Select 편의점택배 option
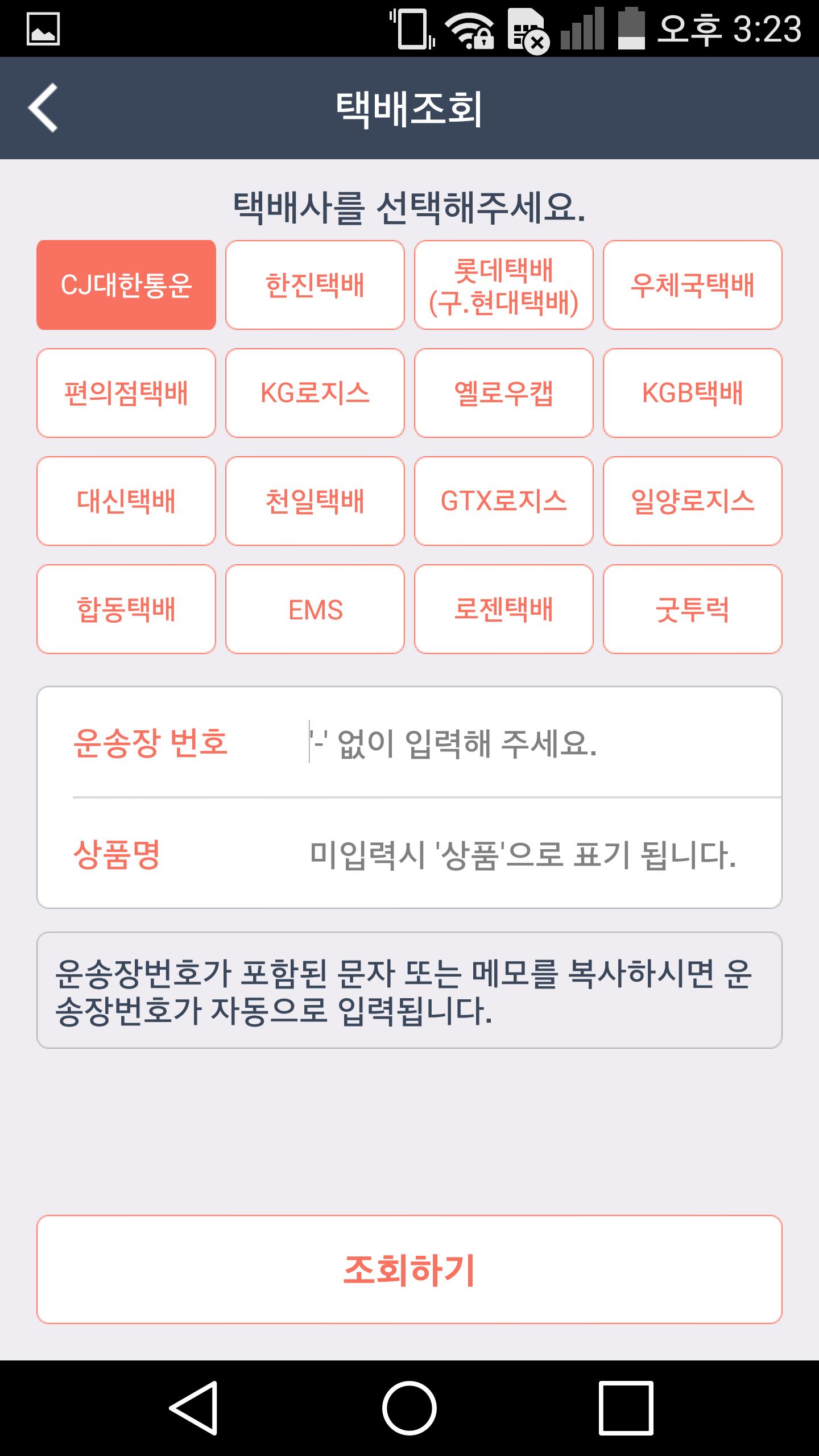The width and height of the screenshot is (819, 1456). point(126,393)
